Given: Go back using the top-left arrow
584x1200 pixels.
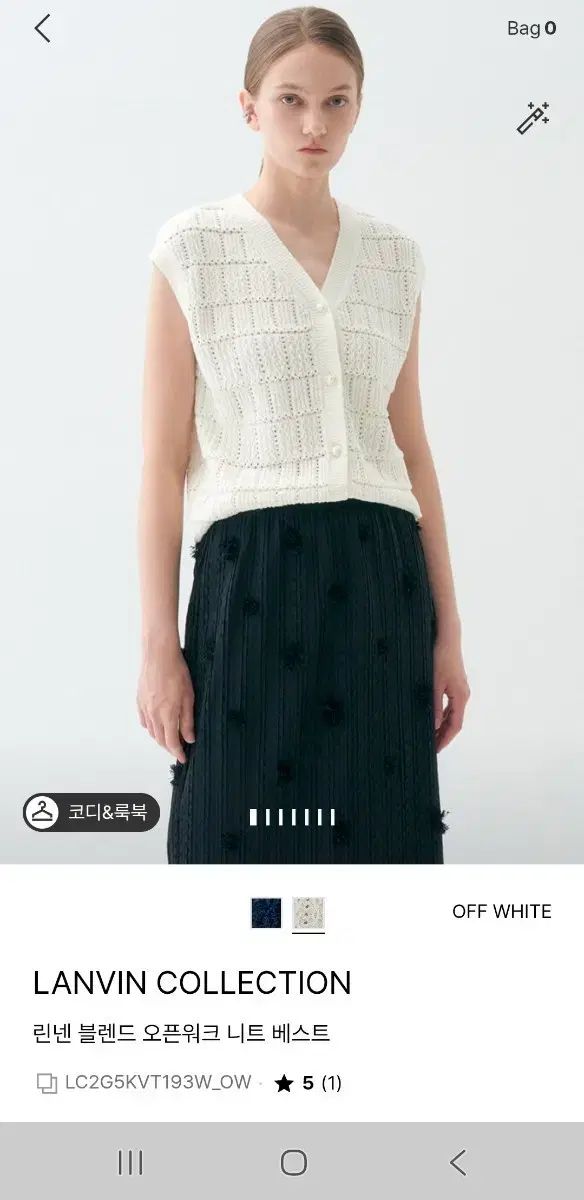Looking at the screenshot, I should point(42,28).
